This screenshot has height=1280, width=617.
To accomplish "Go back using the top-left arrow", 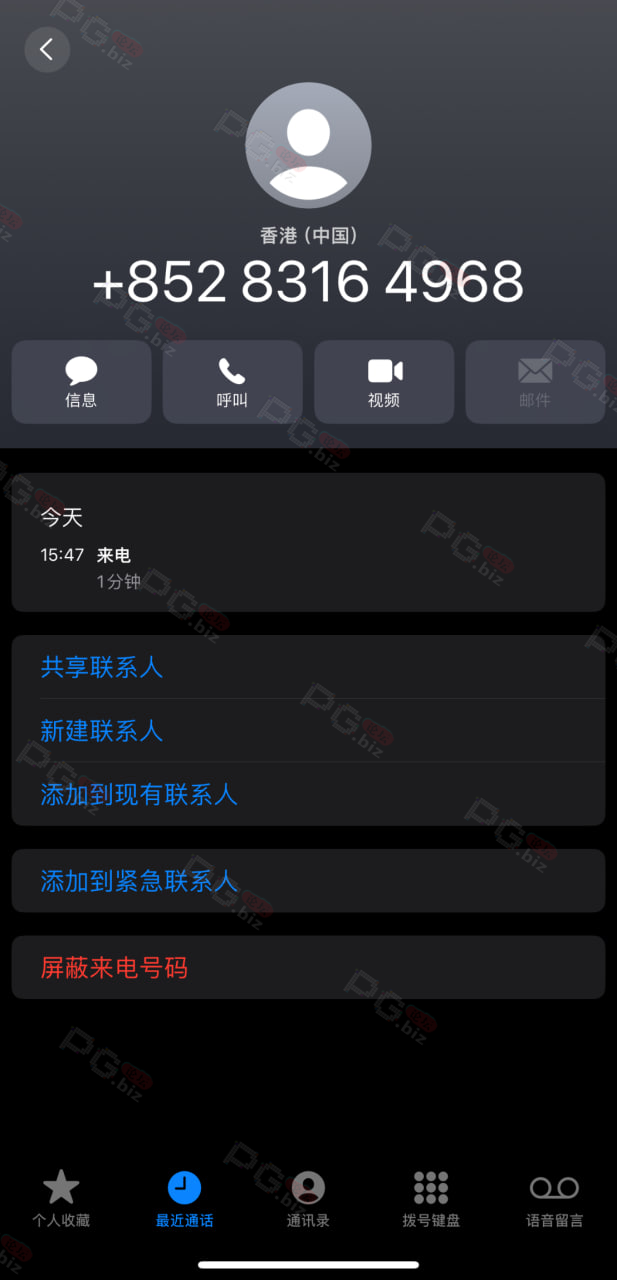I will pos(47,49).
